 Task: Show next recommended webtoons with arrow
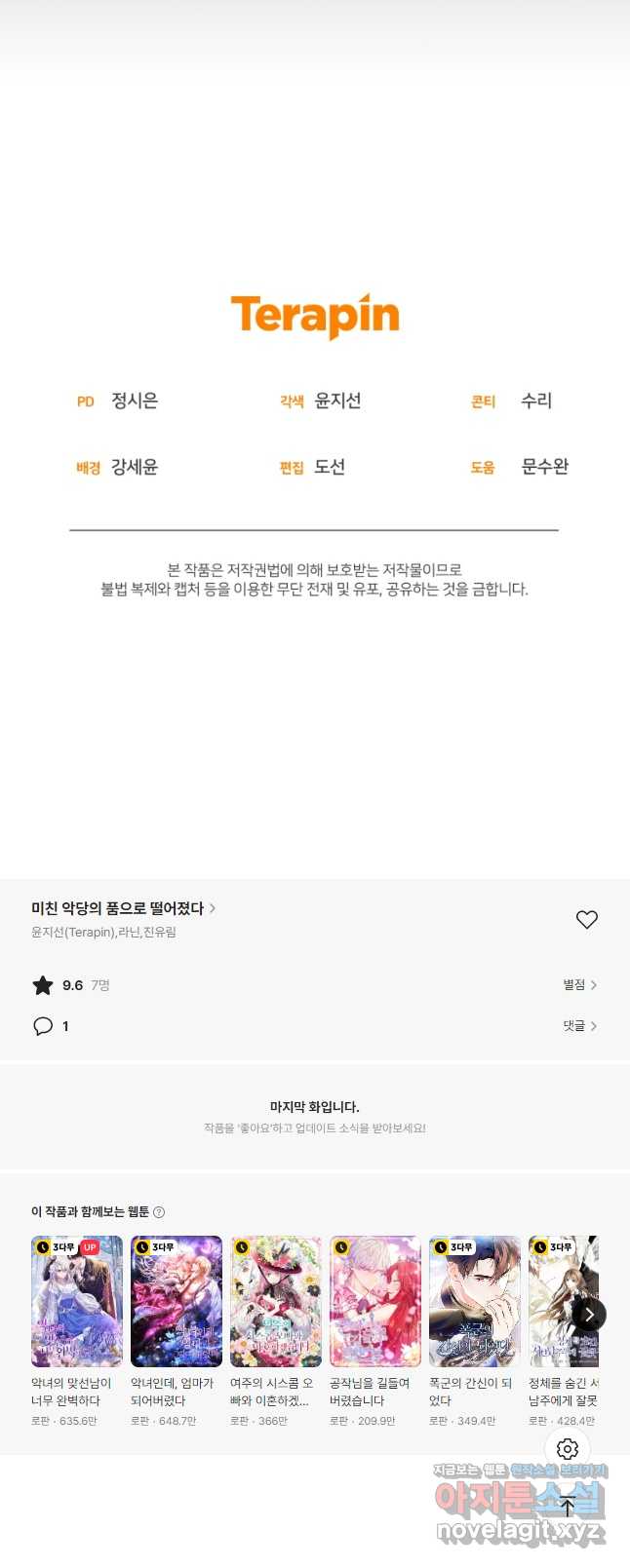click(589, 1314)
